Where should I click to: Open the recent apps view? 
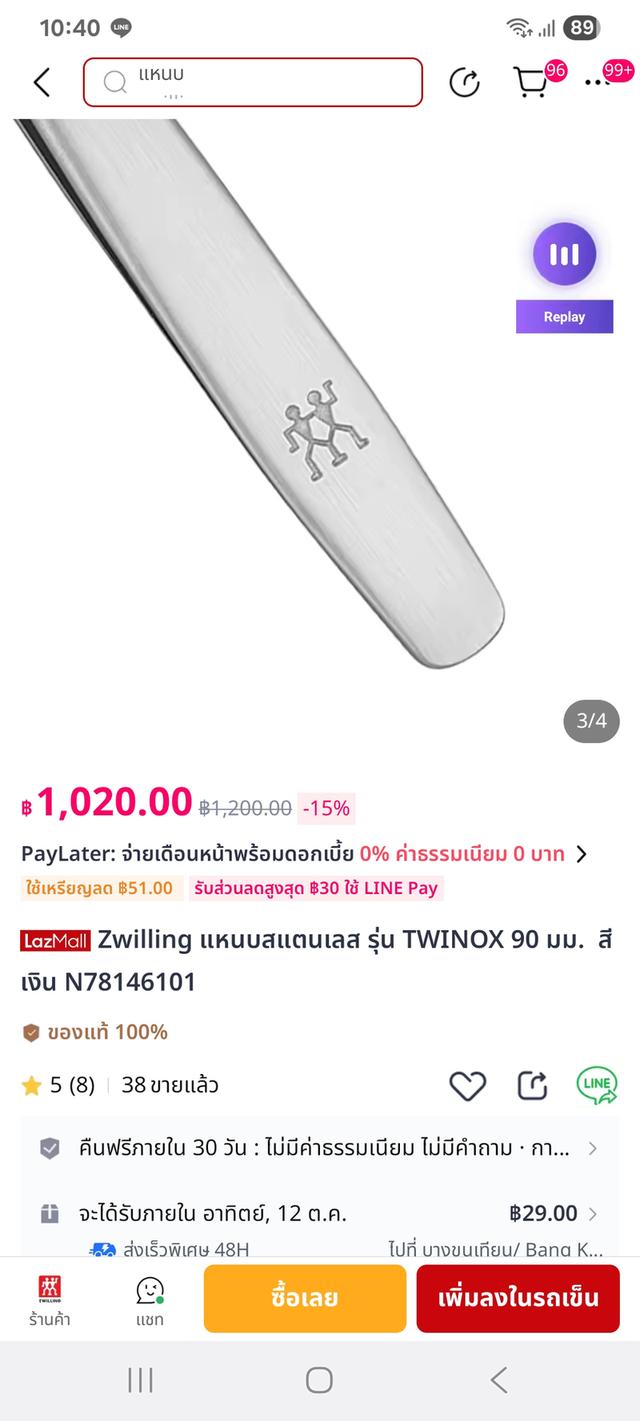(140, 1380)
